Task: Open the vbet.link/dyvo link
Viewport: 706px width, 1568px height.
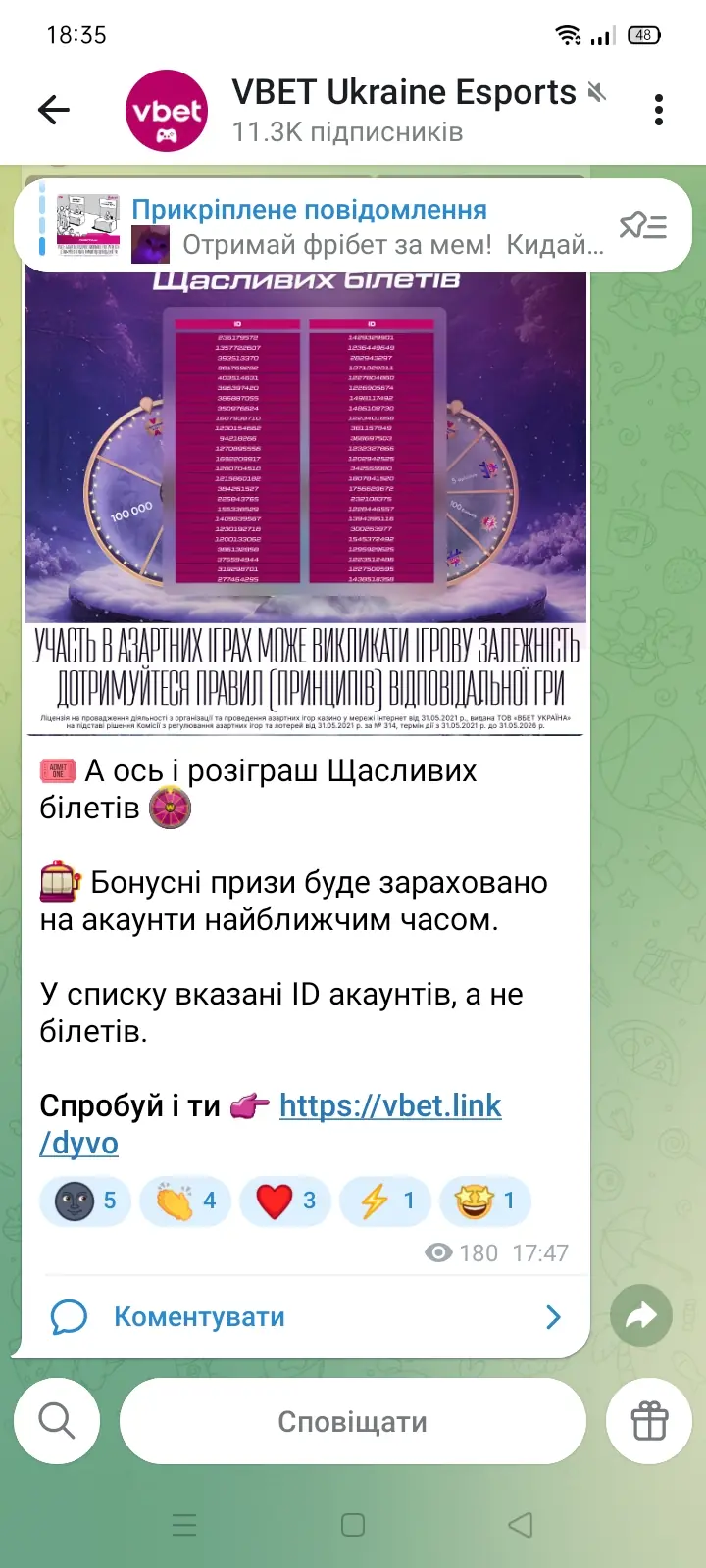Action: 390,1105
